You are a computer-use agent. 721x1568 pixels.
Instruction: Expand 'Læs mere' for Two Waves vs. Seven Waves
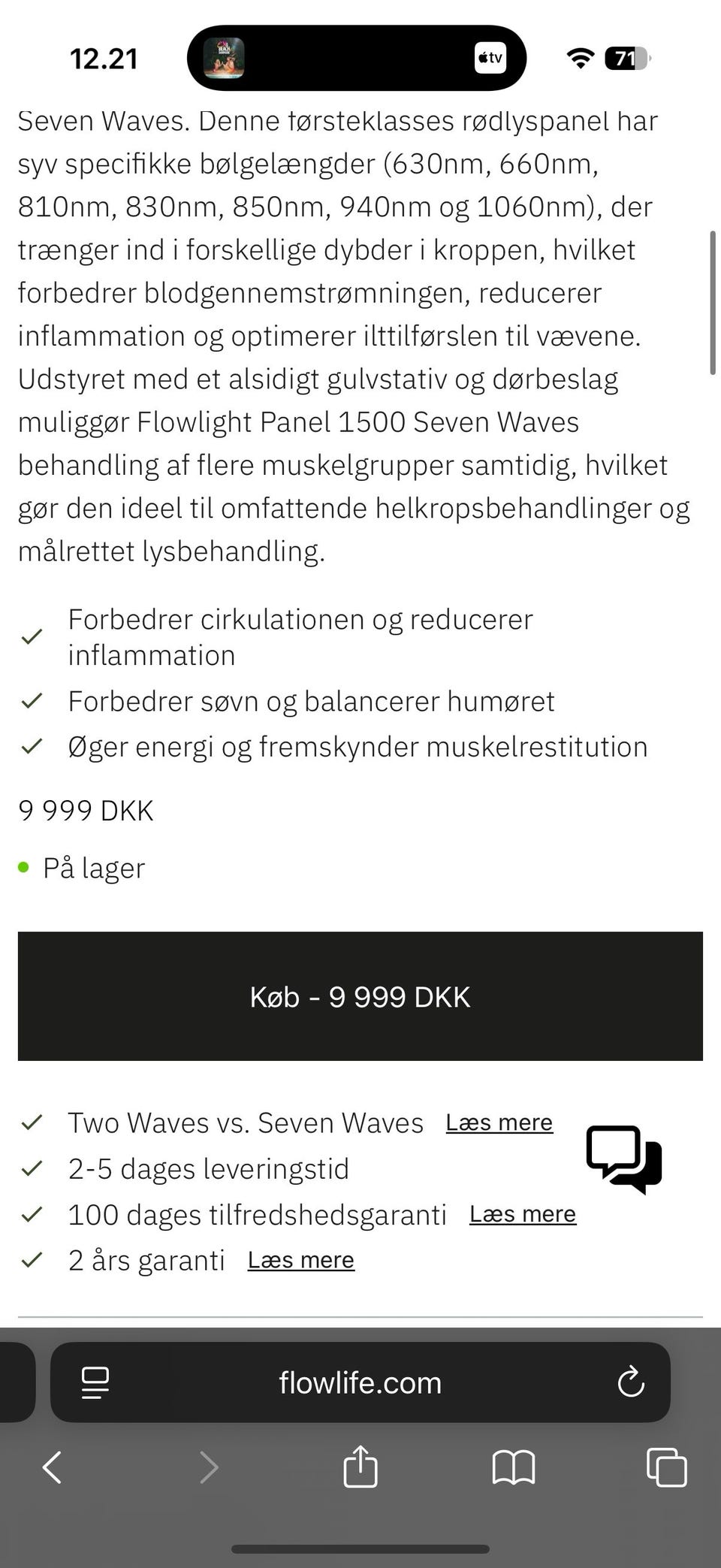[x=499, y=1122]
